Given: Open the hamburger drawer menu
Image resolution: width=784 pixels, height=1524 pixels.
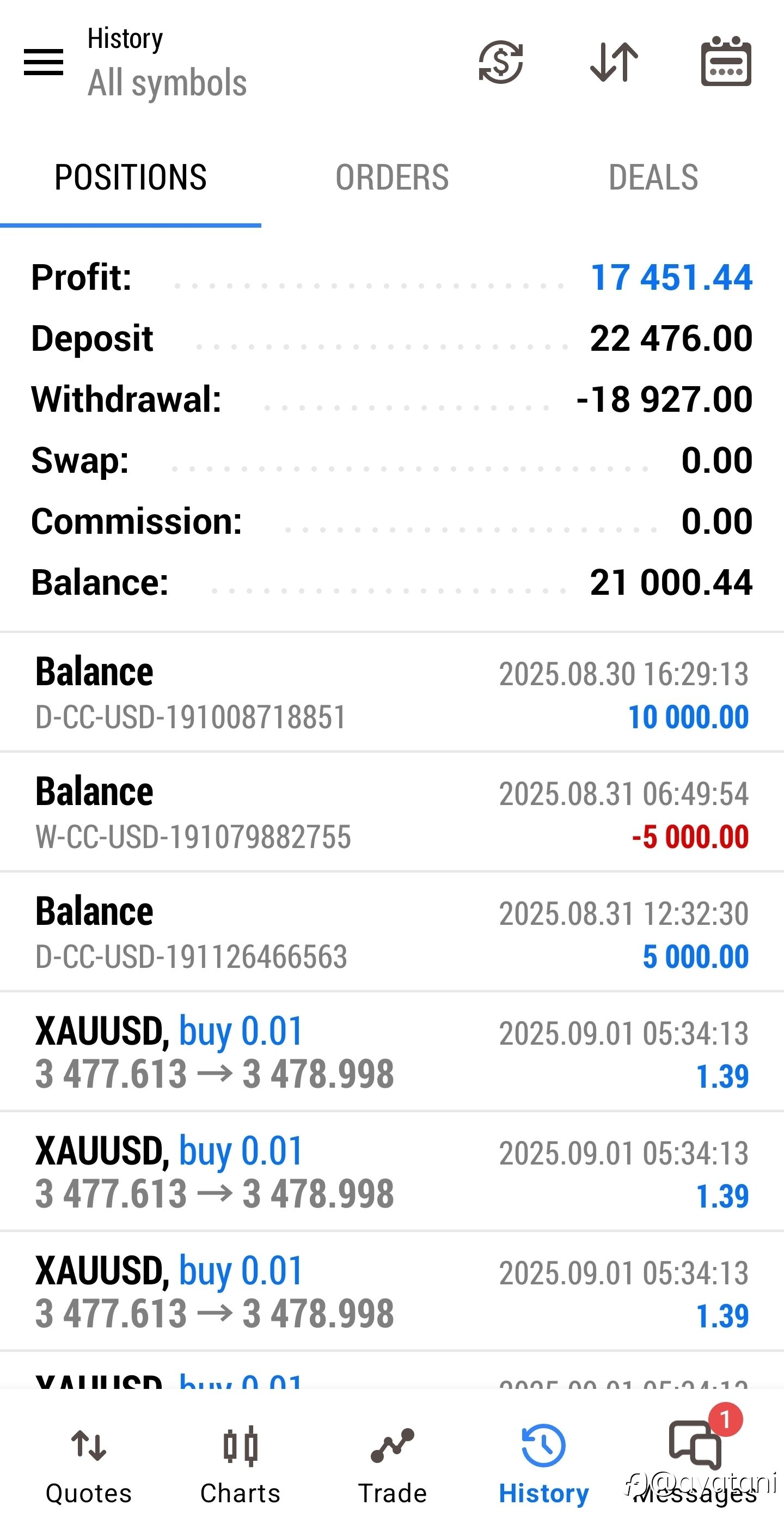Looking at the screenshot, I should 43,62.
